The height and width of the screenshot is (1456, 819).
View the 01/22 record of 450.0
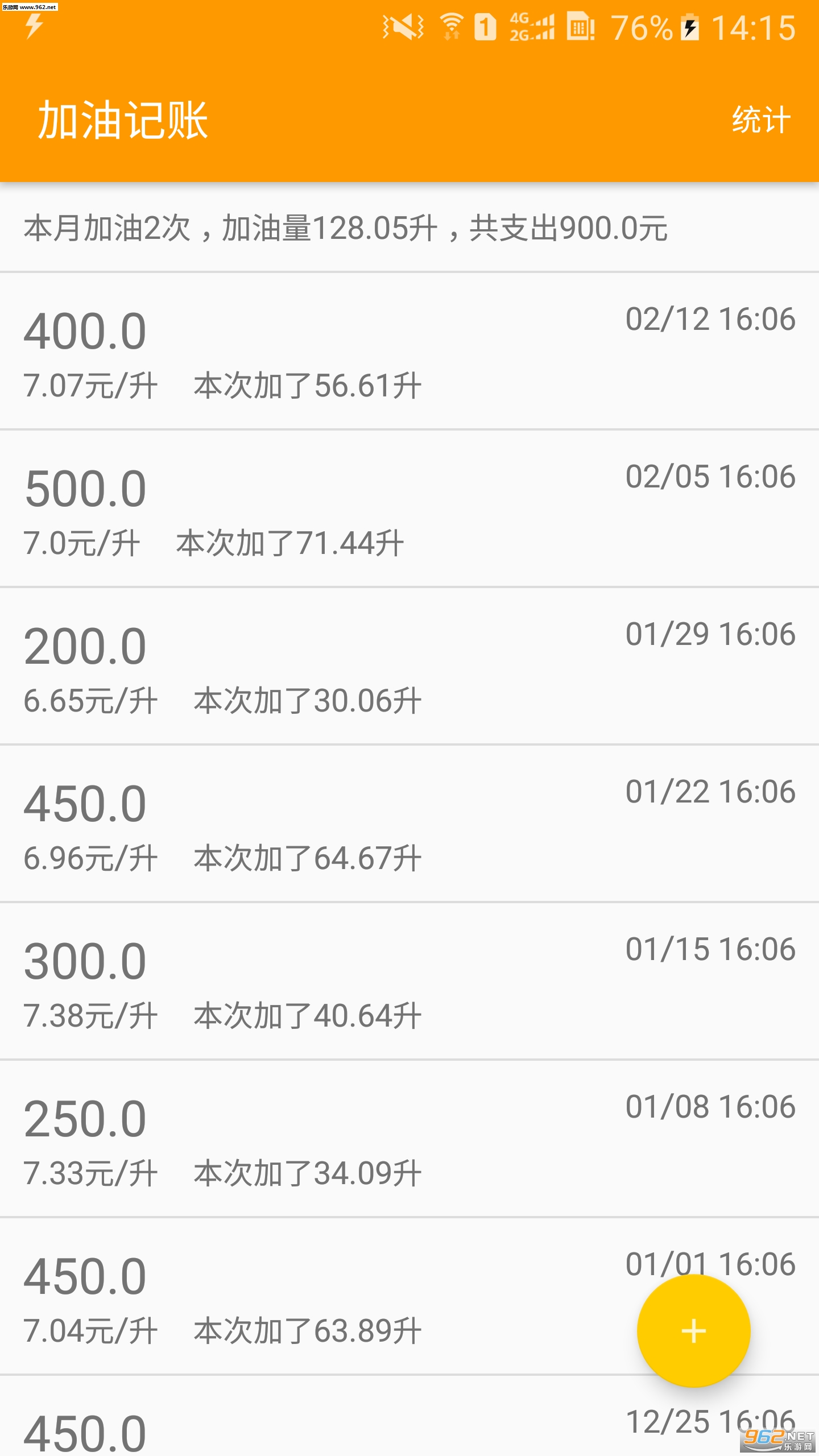(409, 824)
